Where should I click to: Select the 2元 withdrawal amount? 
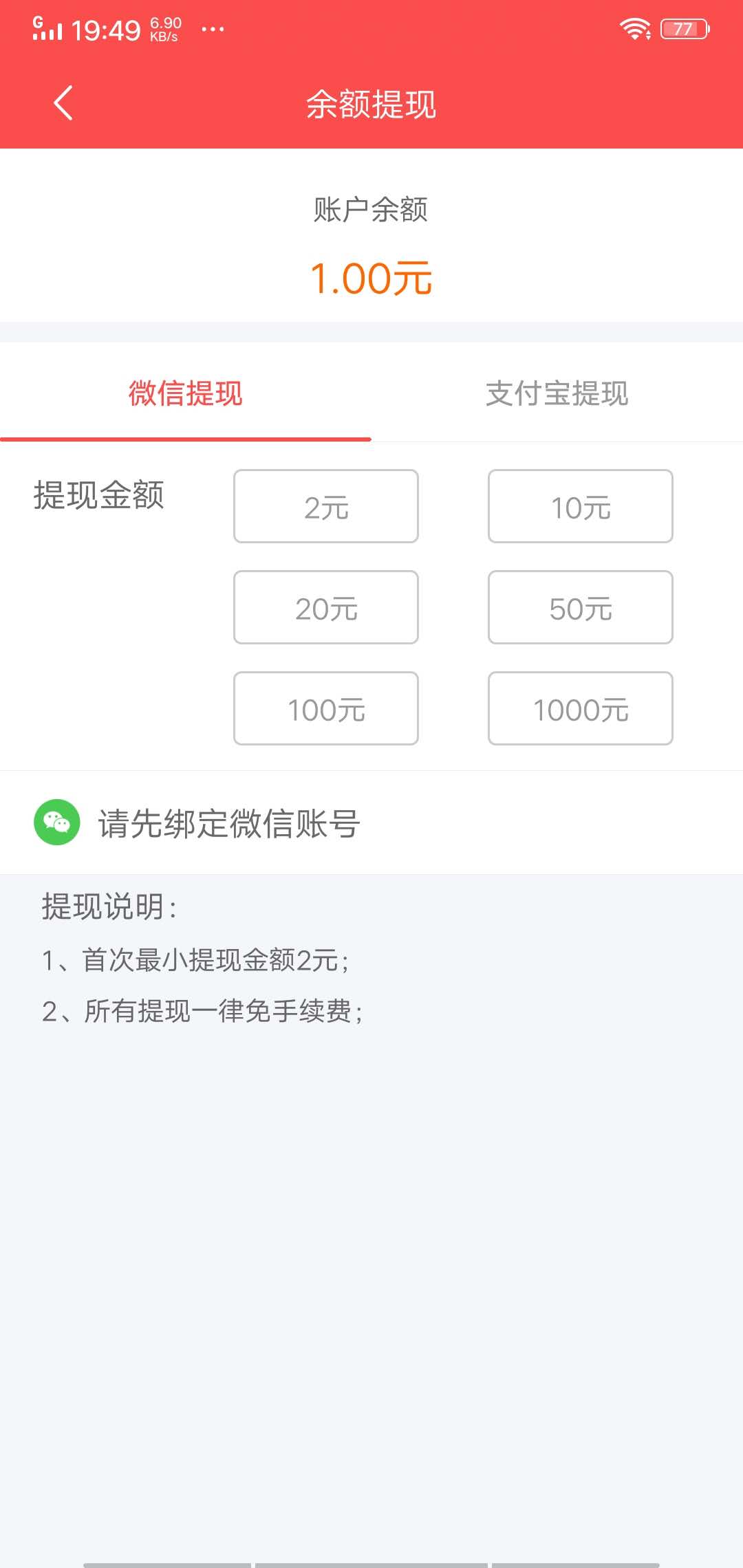[x=325, y=506]
